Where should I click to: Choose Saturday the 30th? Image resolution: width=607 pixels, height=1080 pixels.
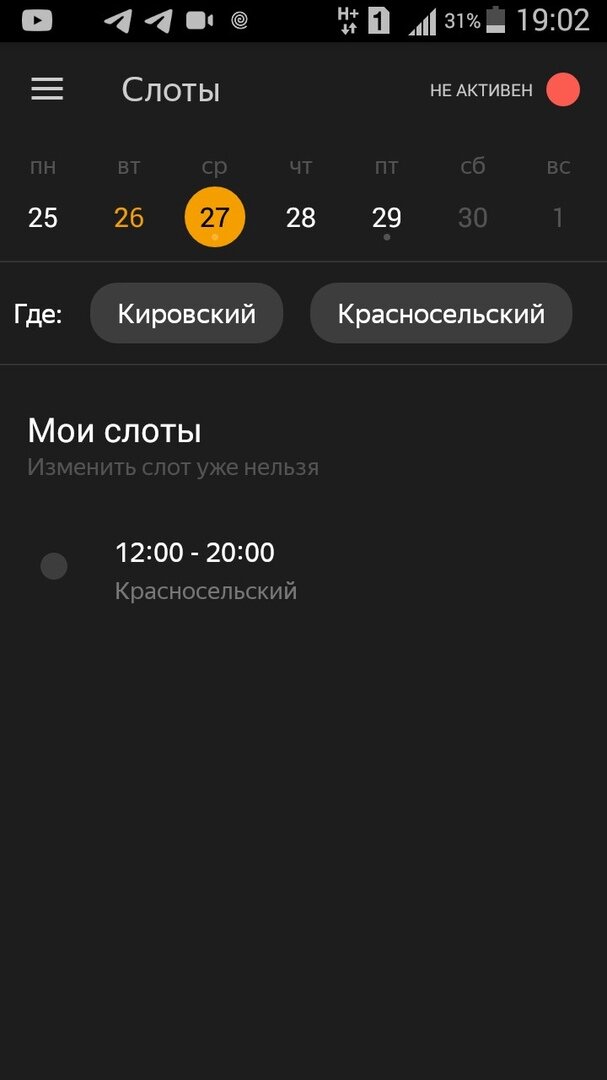click(473, 218)
